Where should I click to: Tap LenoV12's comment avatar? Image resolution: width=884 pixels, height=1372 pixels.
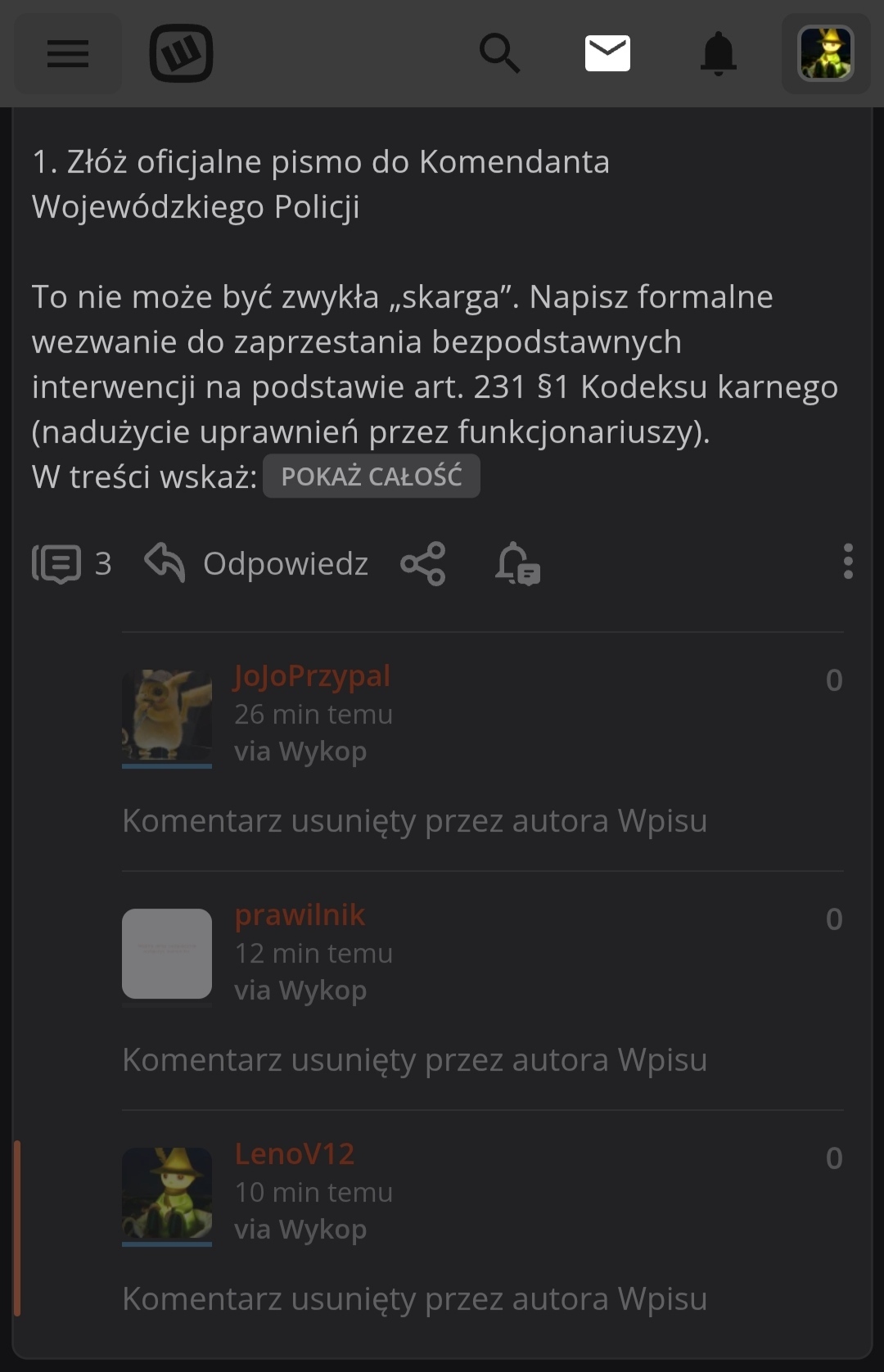[x=167, y=1195]
